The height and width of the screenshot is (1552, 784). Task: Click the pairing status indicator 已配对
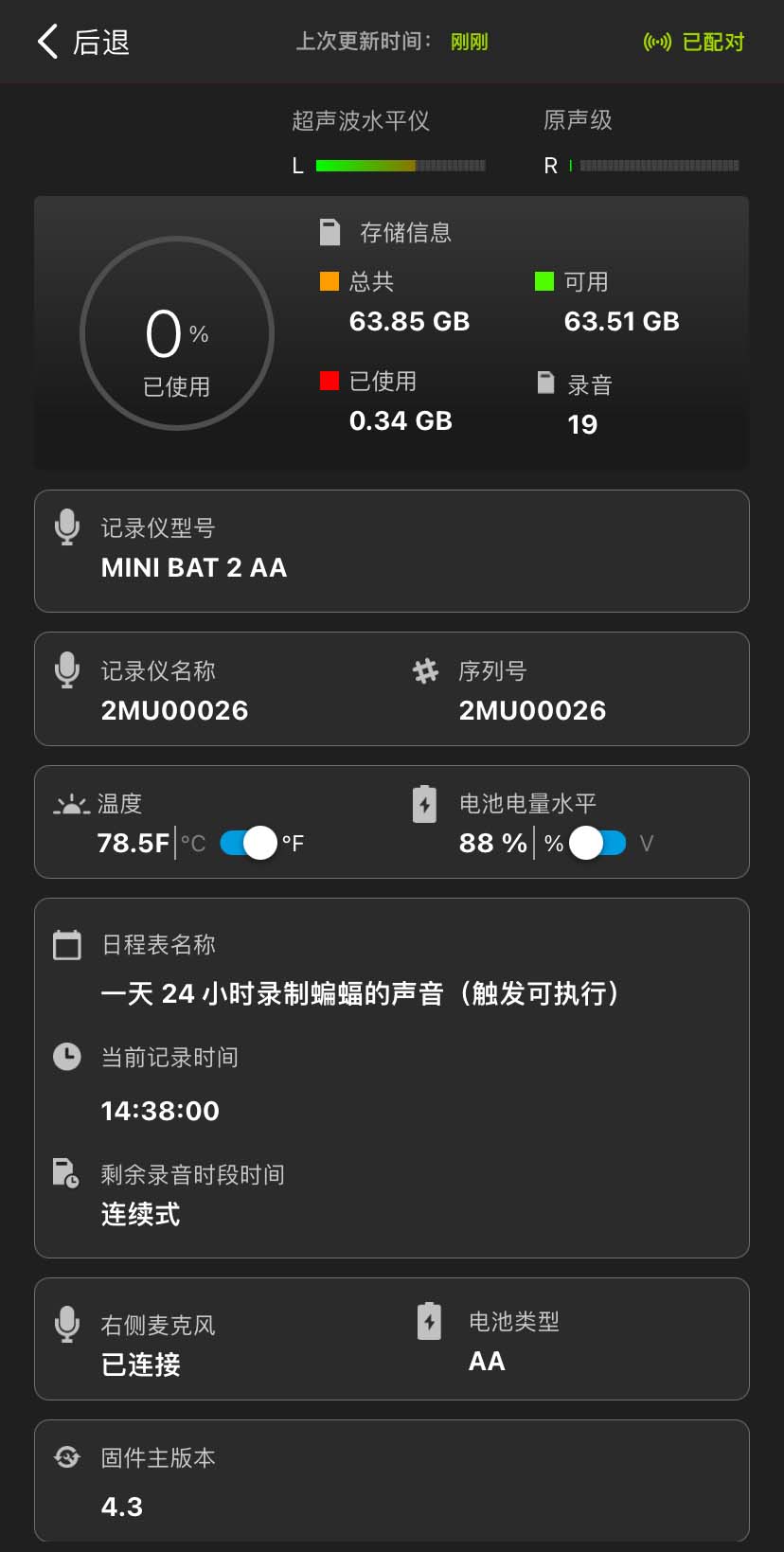point(695,42)
